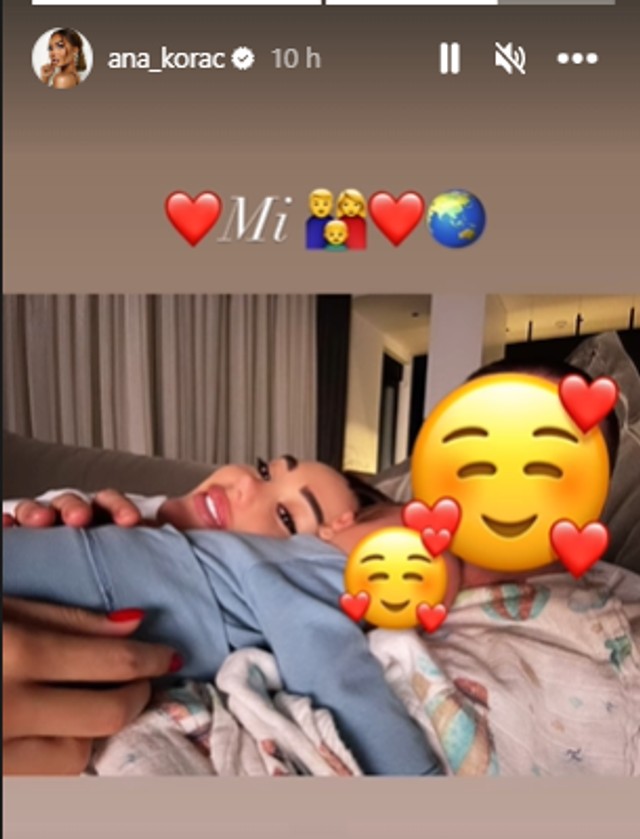Screen dimensions: 640x839
Task: Open the three-dot options menu
Action: pos(577,59)
